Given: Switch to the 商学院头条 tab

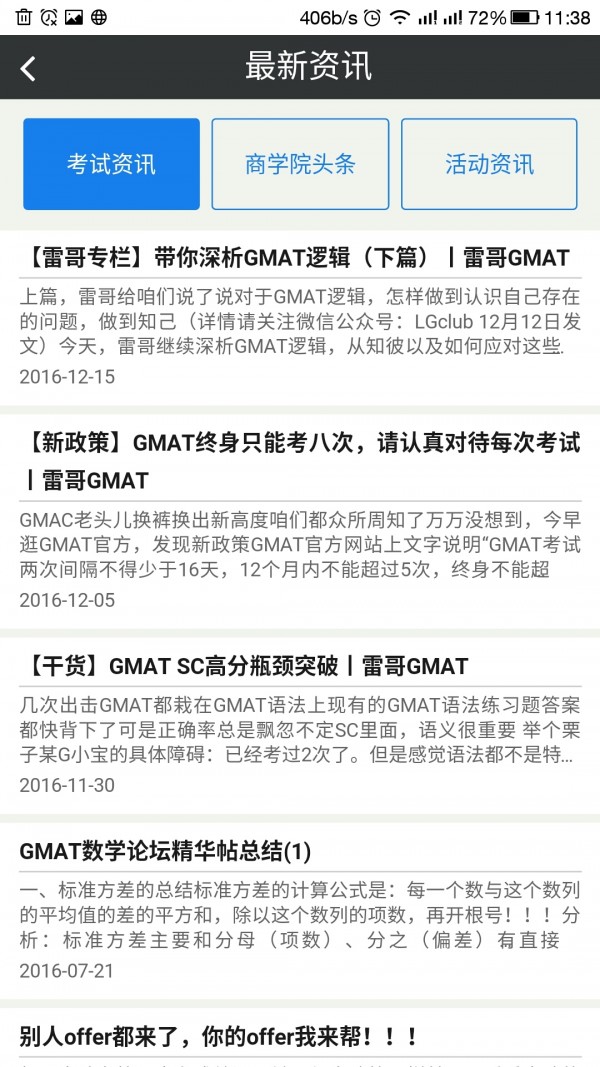Looking at the screenshot, I should (300, 164).
